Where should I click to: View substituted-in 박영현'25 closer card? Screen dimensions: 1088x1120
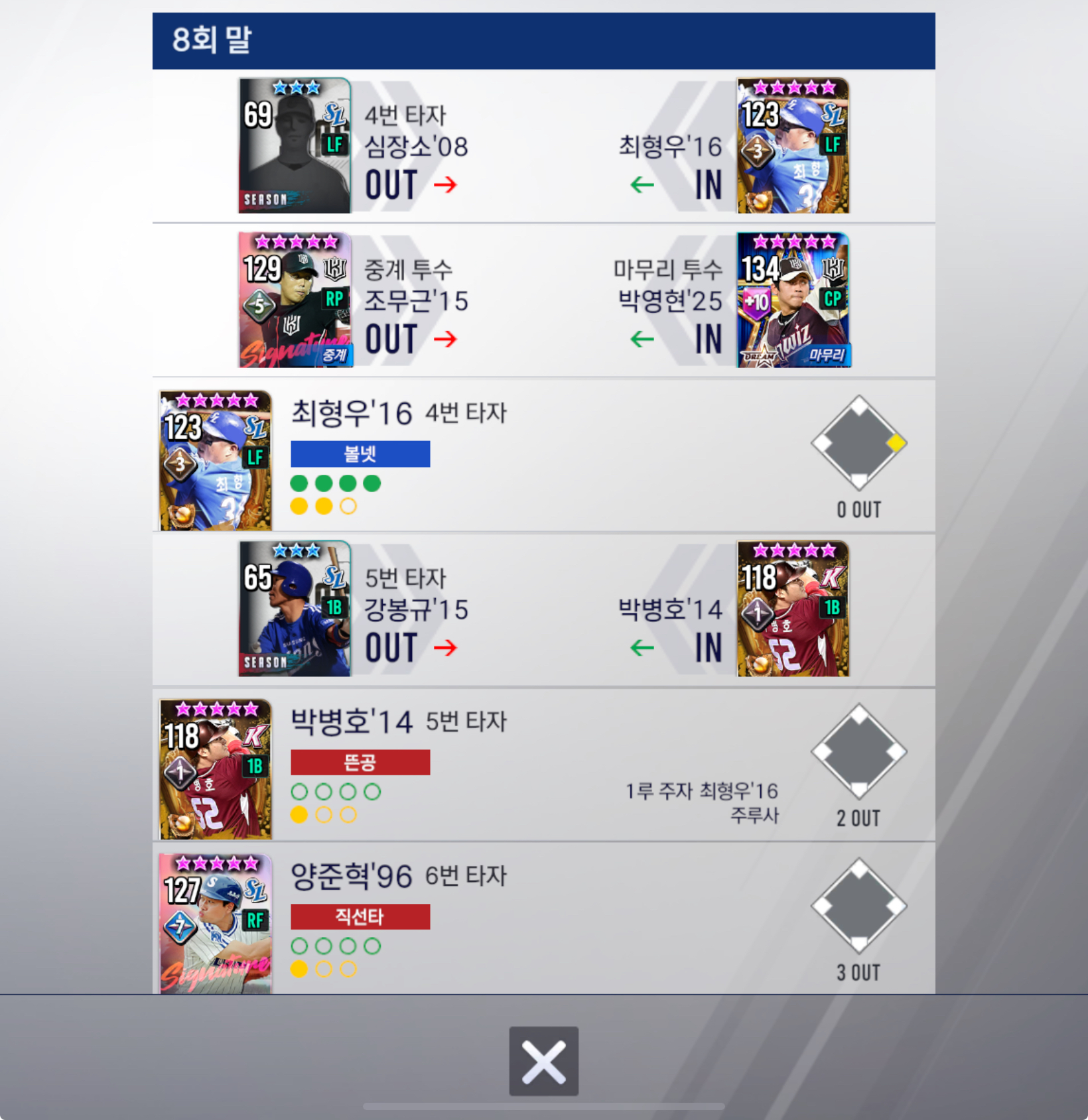(793, 300)
